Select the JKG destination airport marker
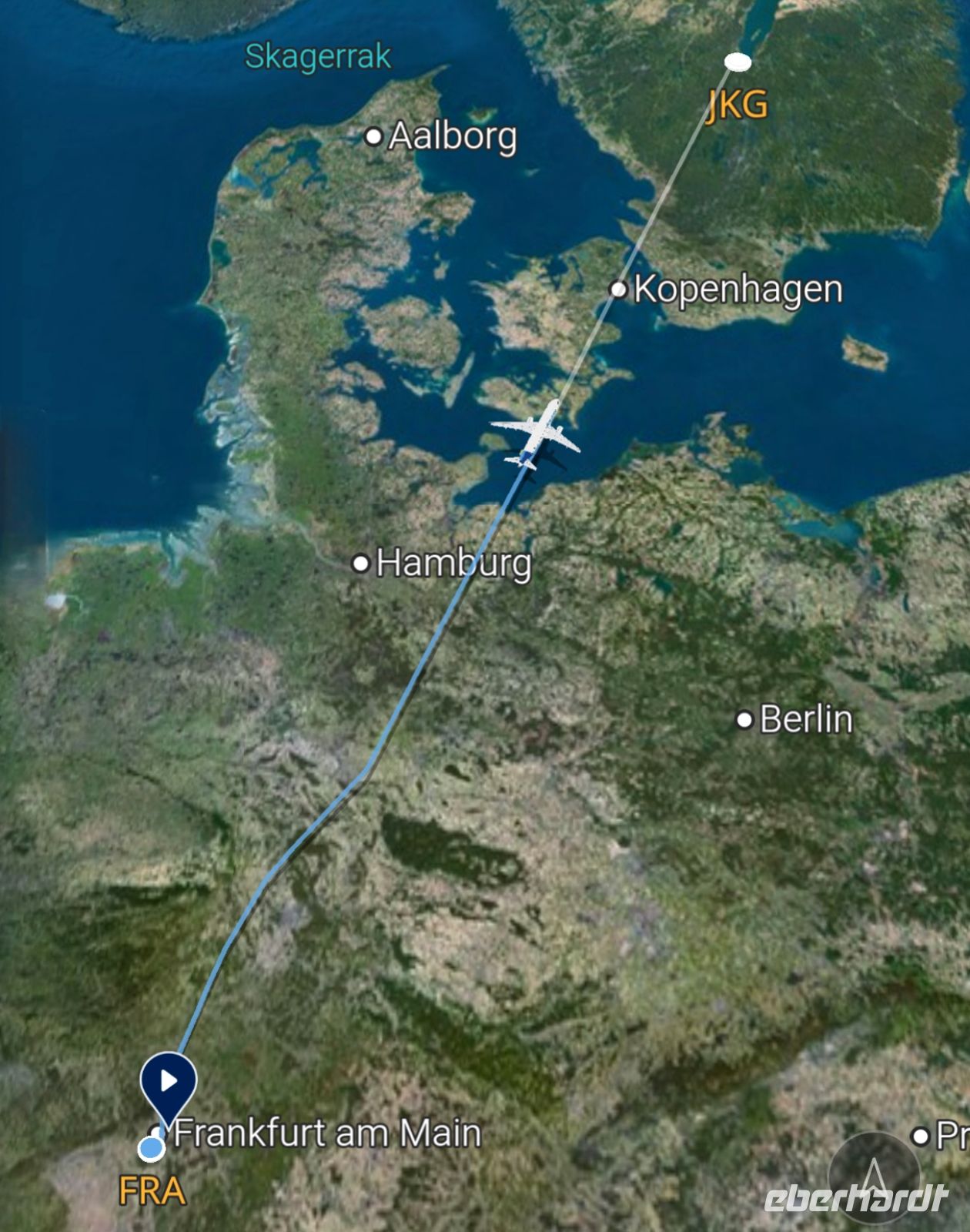970x1232 pixels. click(738, 62)
